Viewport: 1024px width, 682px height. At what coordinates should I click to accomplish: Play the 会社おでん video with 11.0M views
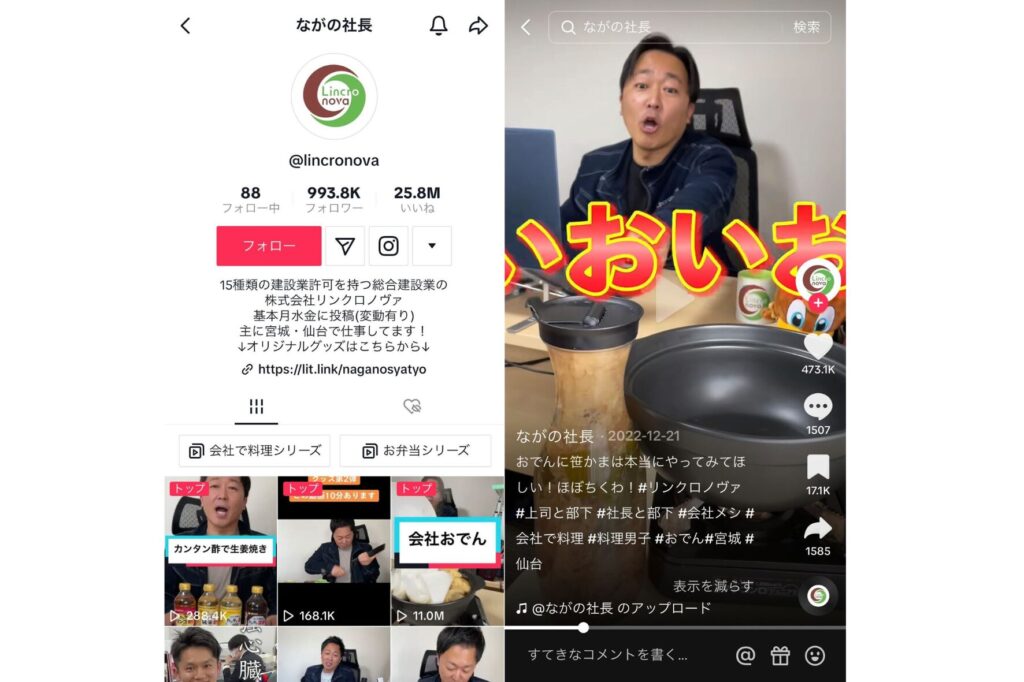point(446,550)
